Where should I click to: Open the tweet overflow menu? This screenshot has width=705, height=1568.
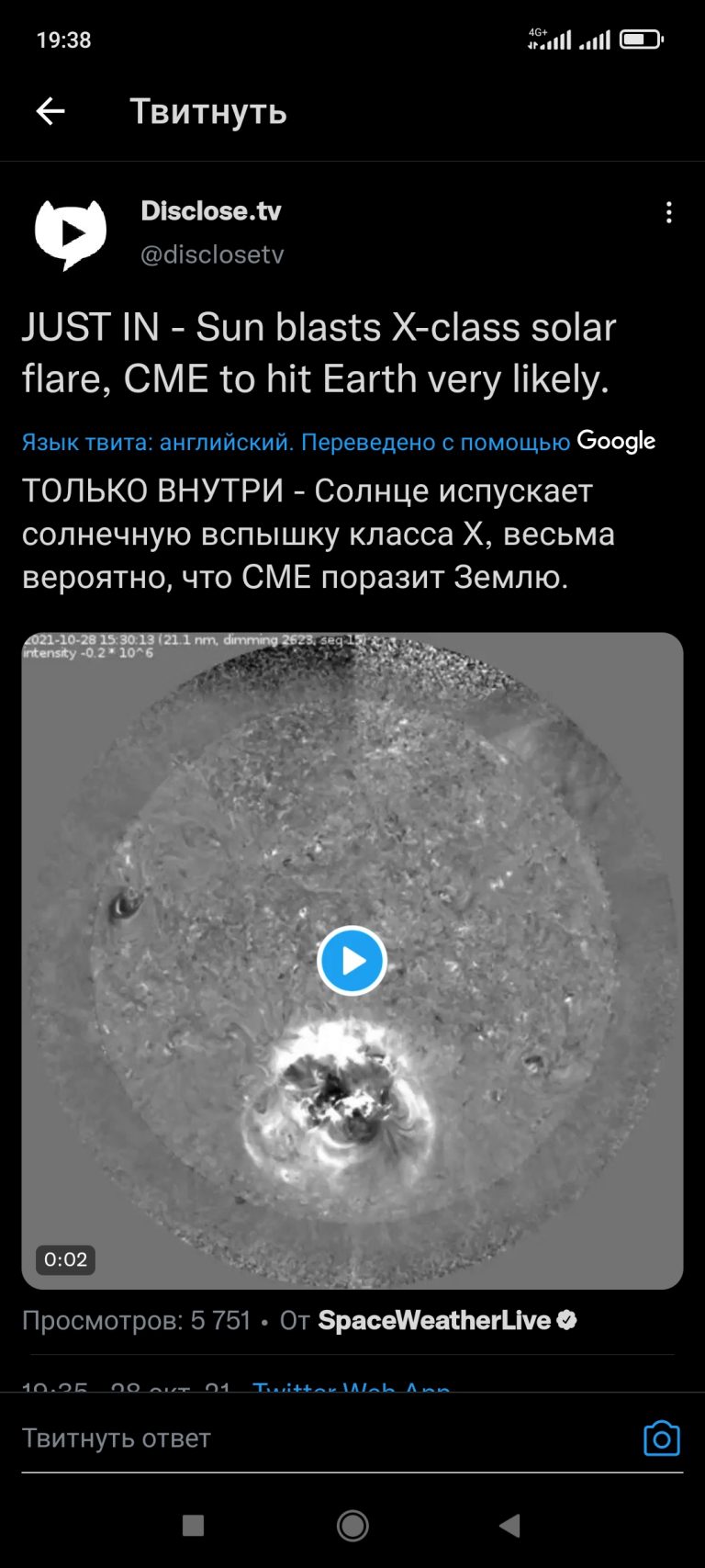coord(668,212)
